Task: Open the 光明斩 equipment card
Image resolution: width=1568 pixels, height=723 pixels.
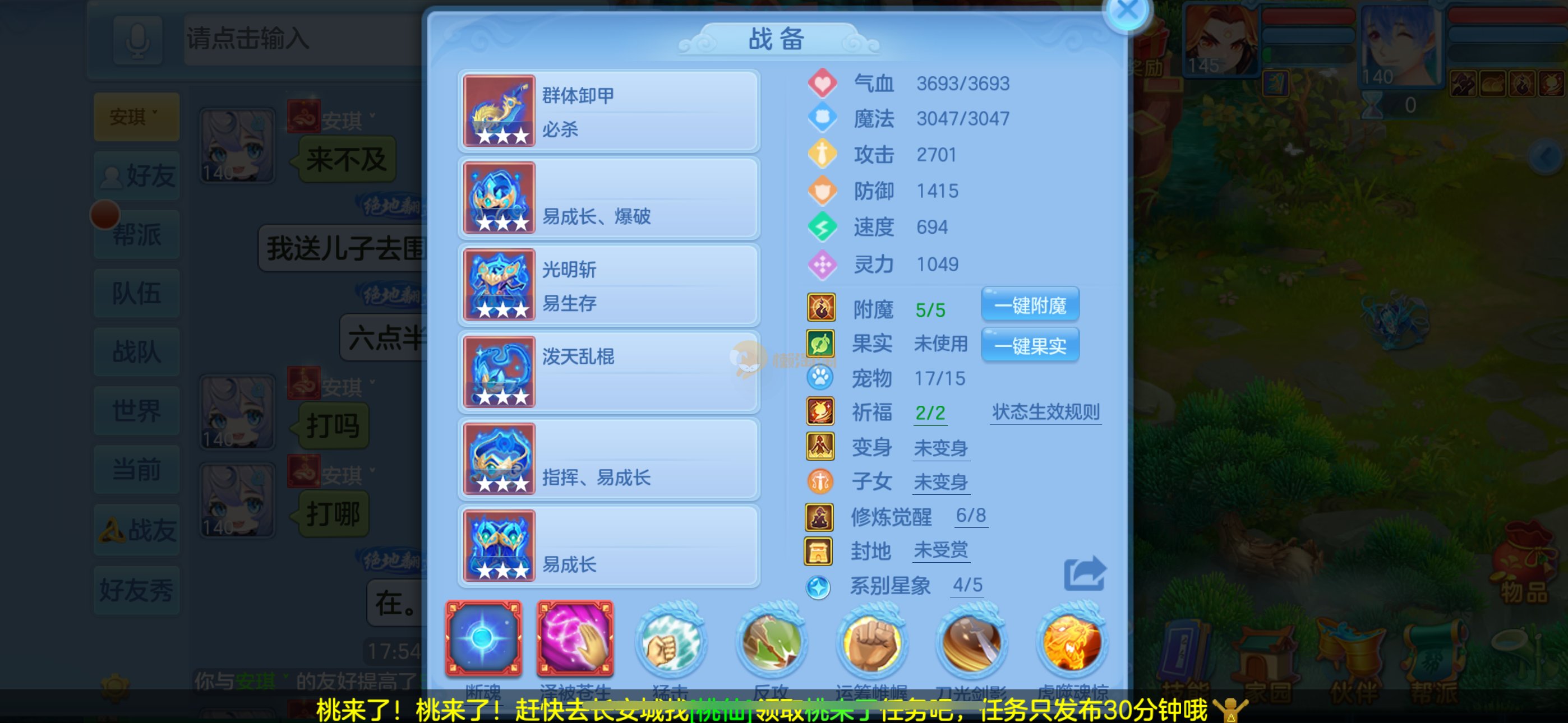Action: click(x=608, y=285)
